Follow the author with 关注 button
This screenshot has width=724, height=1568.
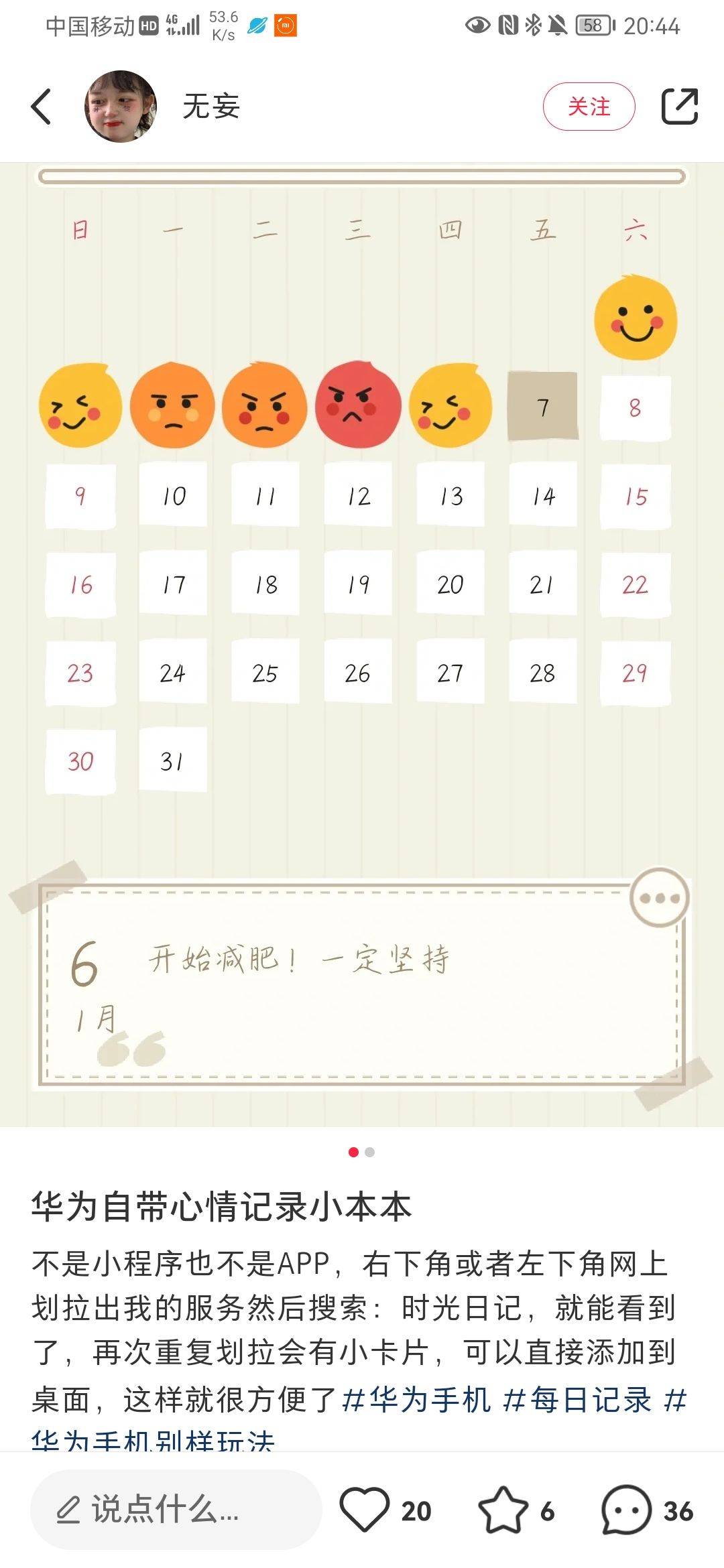point(589,107)
